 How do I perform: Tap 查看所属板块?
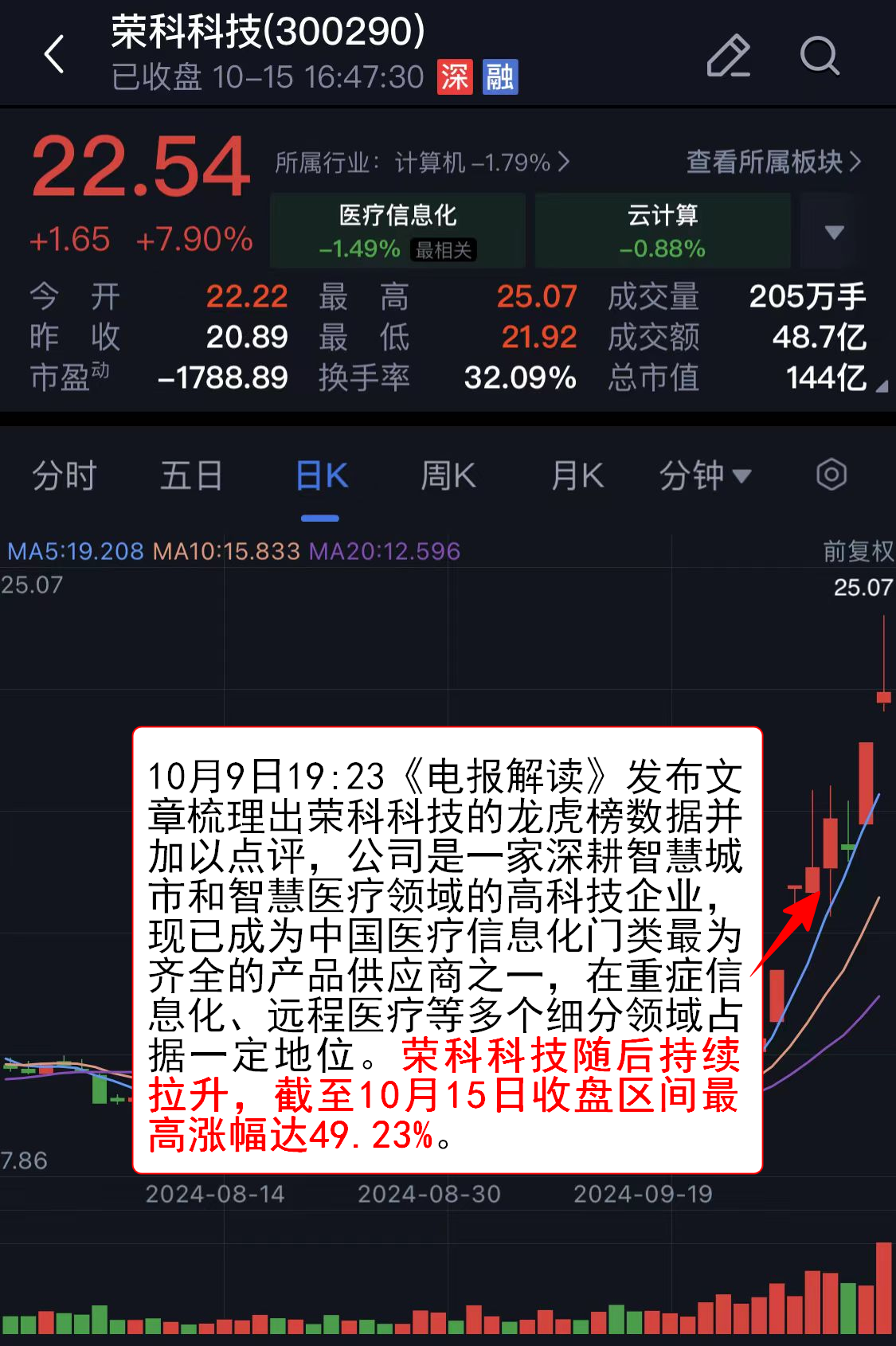coord(773,162)
